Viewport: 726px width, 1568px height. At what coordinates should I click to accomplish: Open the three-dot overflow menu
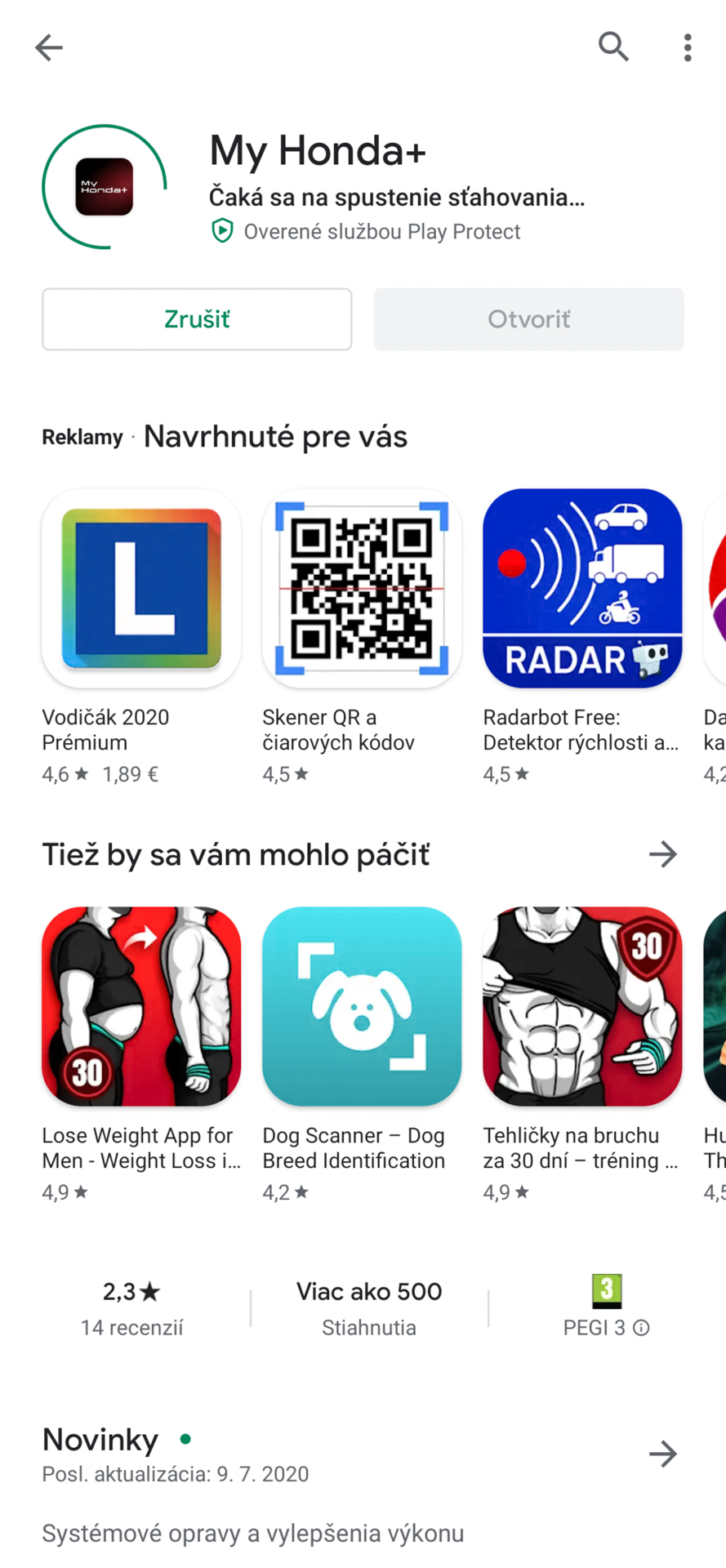[688, 47]
